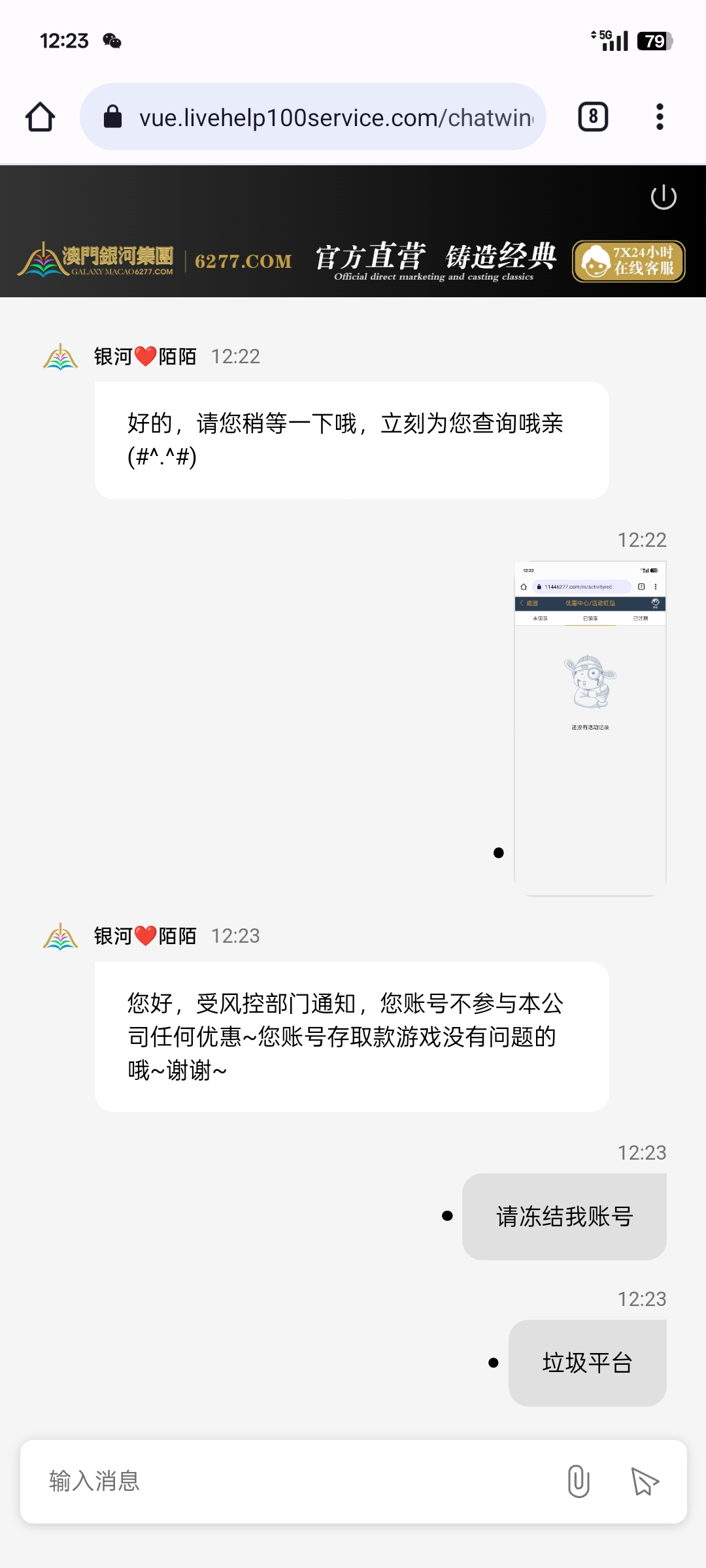Screen dimensions: 706x1568
Task: Tap the send message arrow icon
Action: click(x=643, y=1482)
